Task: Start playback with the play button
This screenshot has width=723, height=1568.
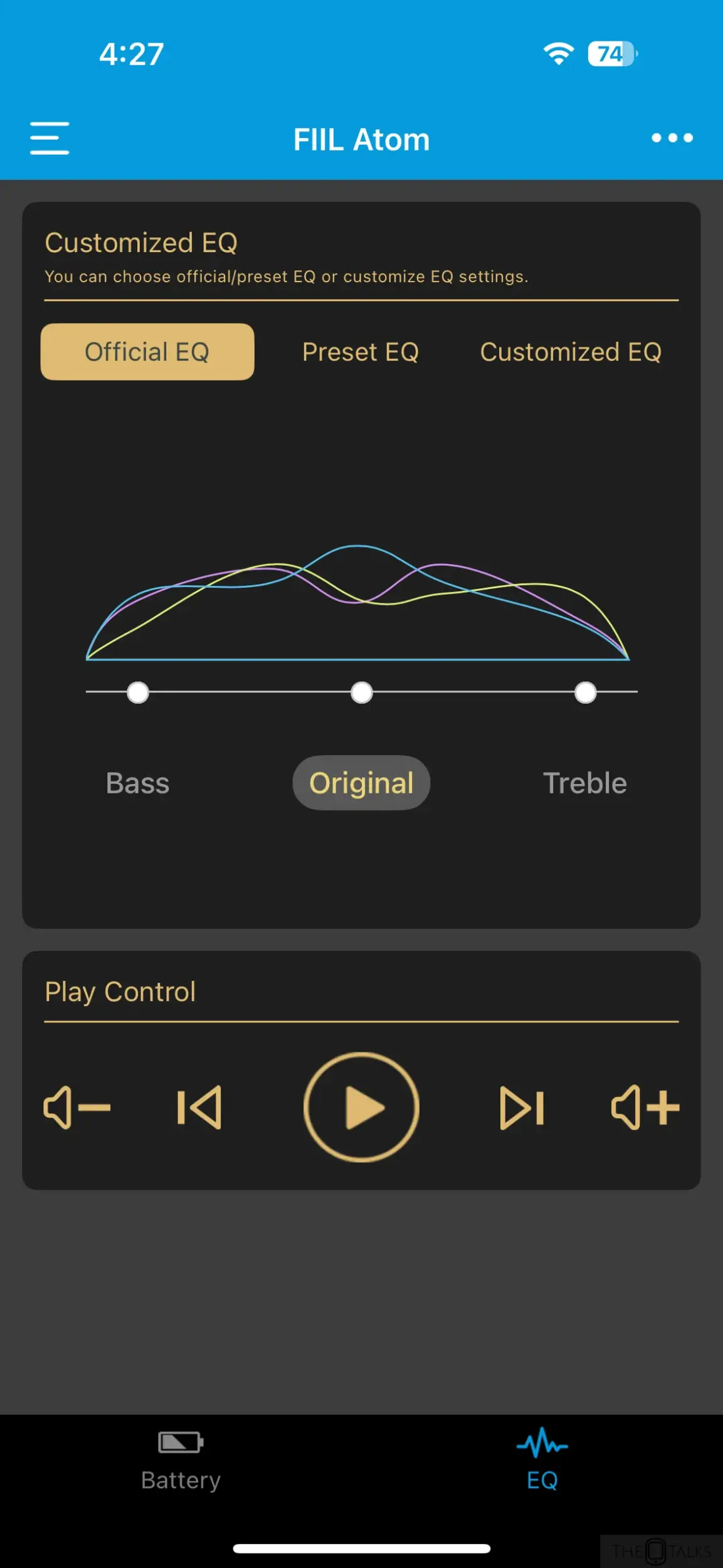Action: tap(361, 1108)
